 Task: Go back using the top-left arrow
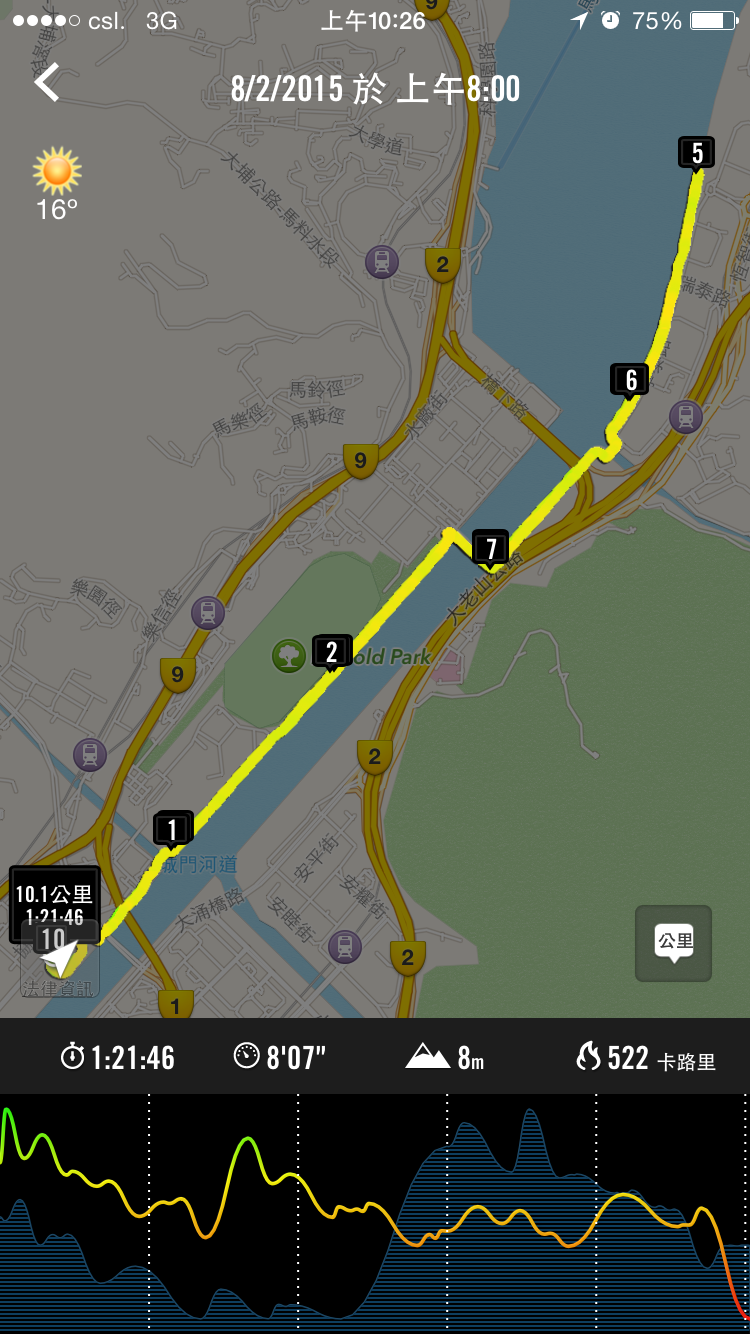[x=47, y=83]
